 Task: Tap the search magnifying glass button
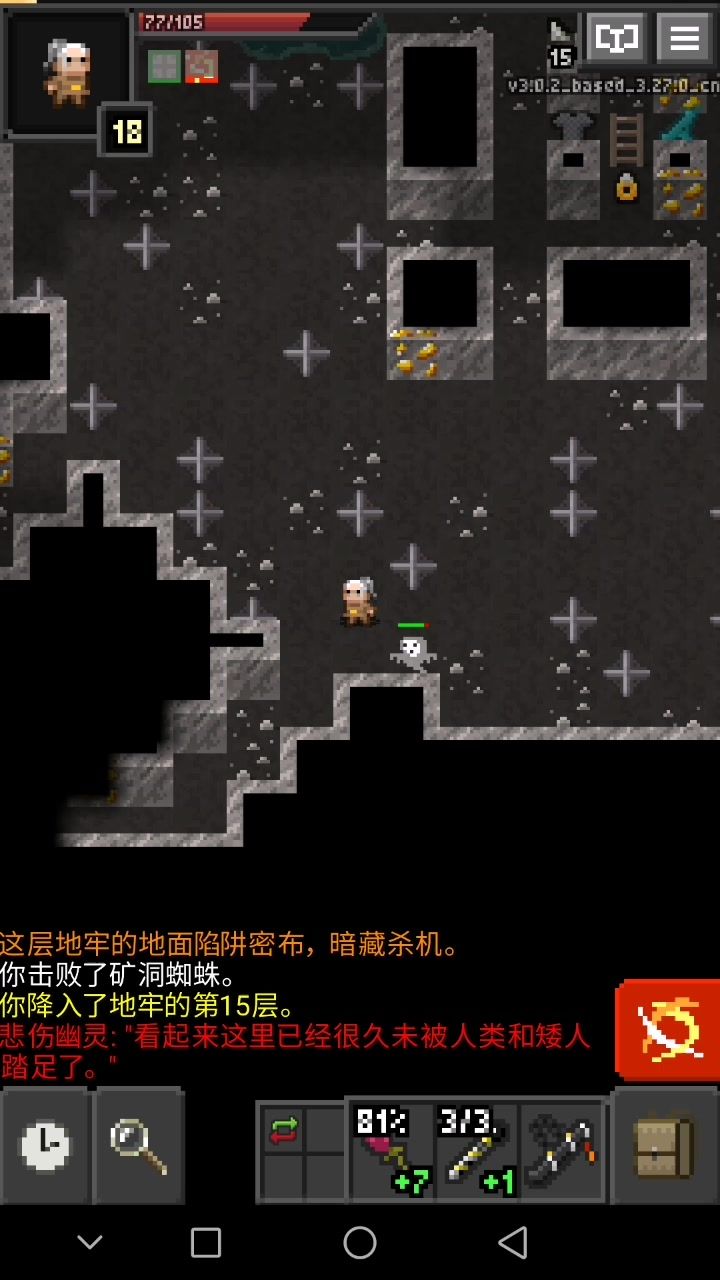click(x=139, y=1146)
